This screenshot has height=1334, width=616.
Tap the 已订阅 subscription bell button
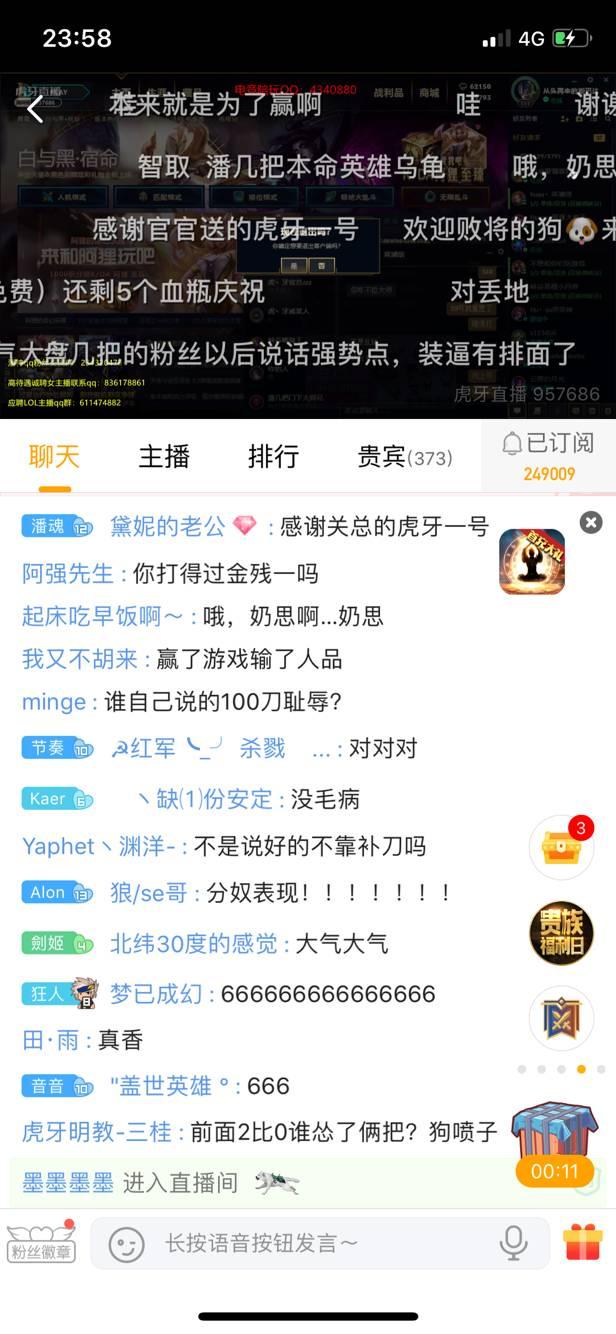pyautogui.click(x=548, y=455)
